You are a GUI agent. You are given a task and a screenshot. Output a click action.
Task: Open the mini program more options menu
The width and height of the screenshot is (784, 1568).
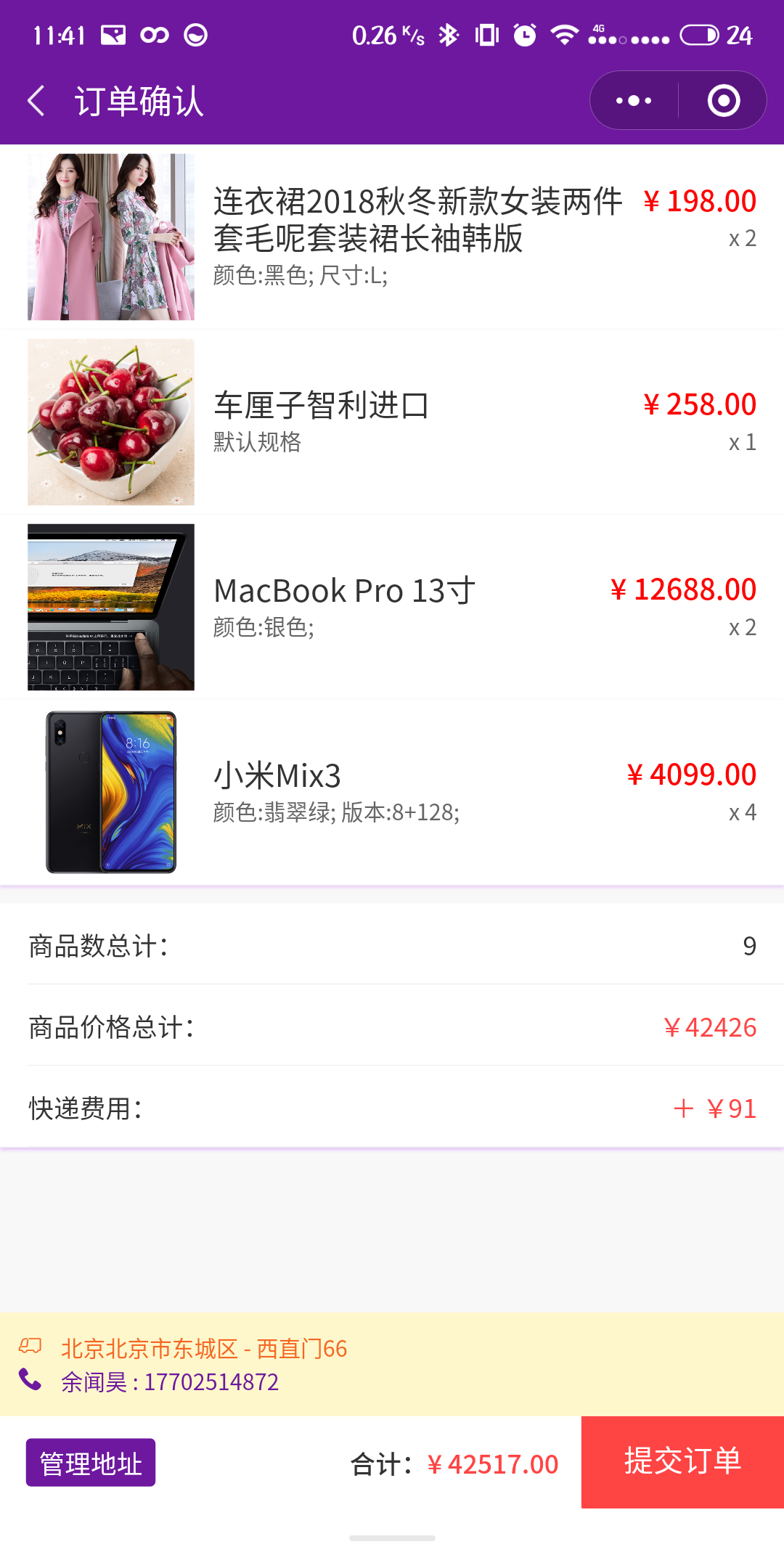tap(634, 100)
